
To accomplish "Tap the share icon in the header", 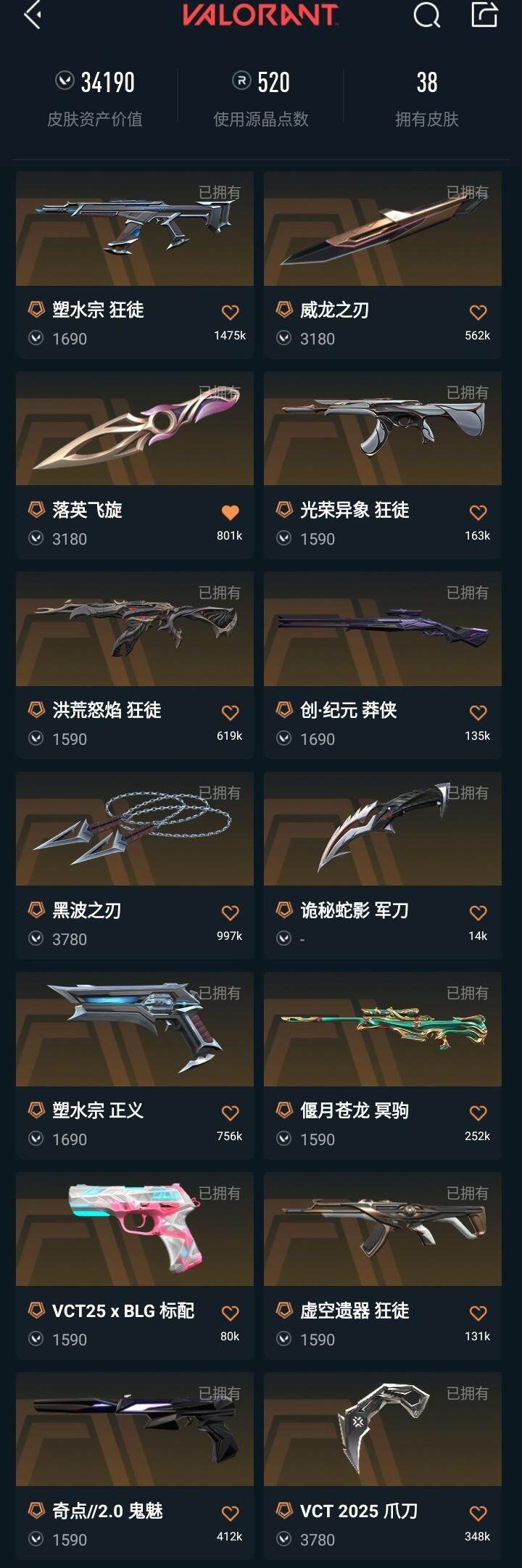I will (484, 15).
